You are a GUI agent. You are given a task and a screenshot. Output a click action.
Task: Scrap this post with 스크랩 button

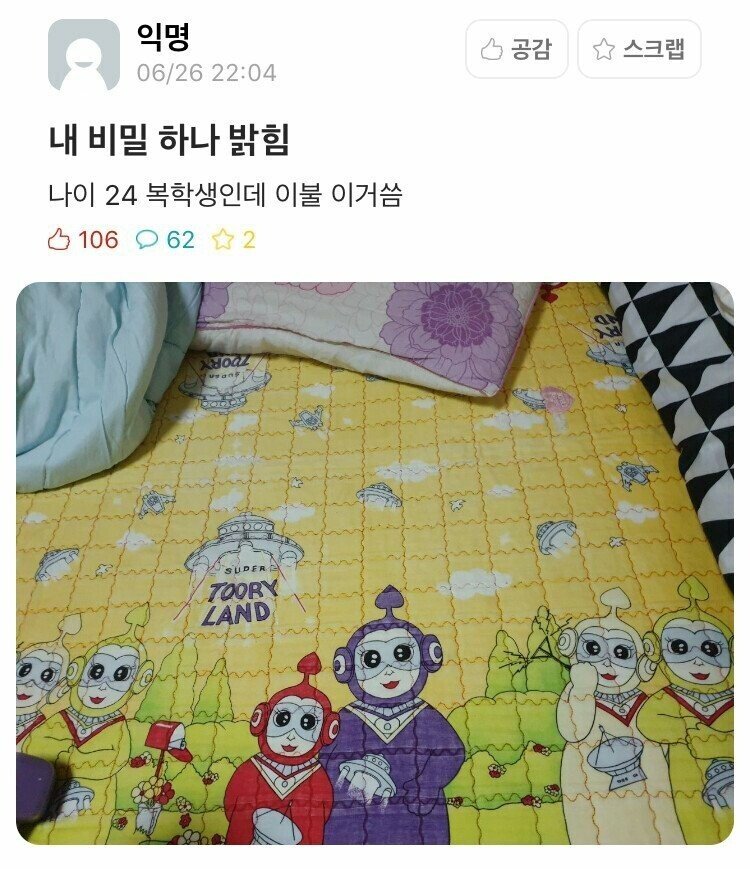pyautogui.click(x=639, y=49)
